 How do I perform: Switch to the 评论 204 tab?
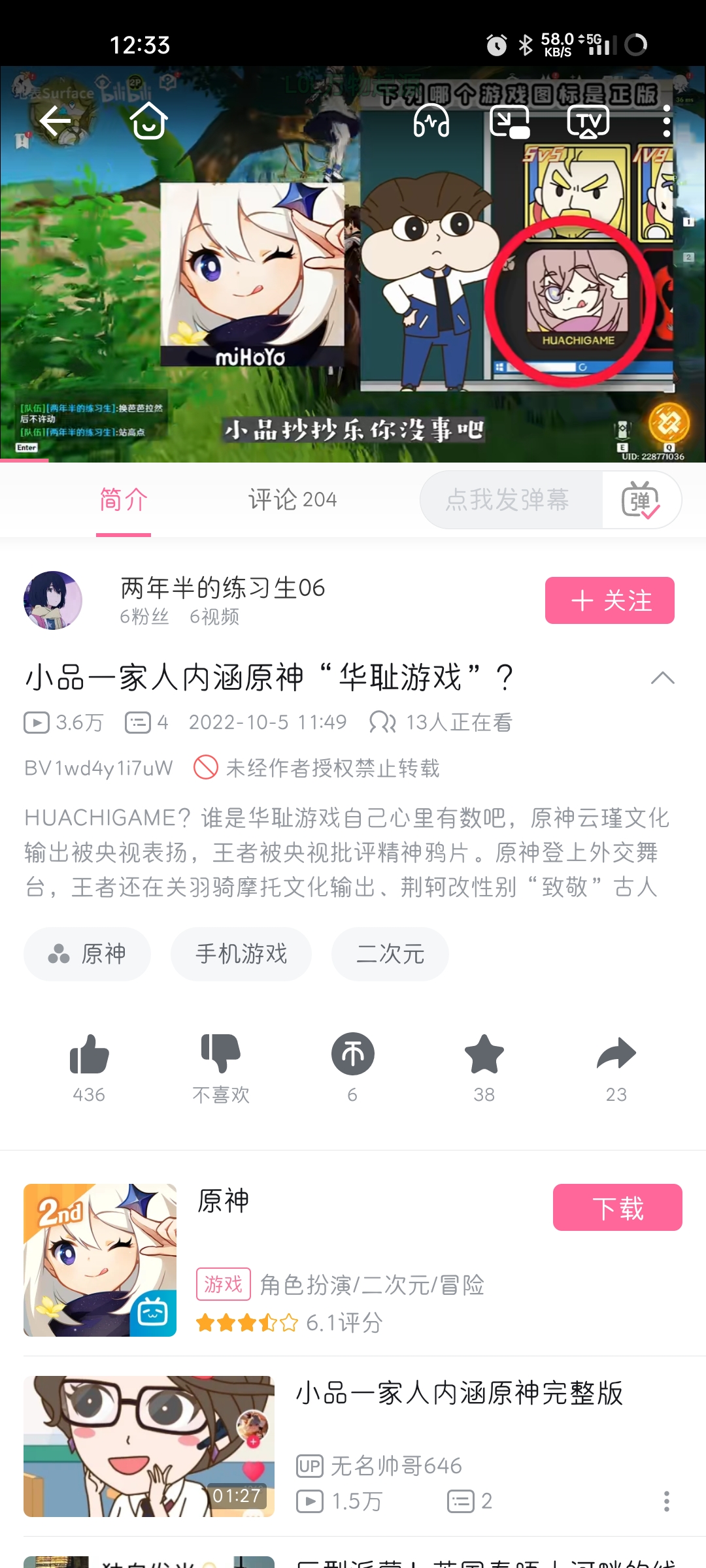coord(292,500)
